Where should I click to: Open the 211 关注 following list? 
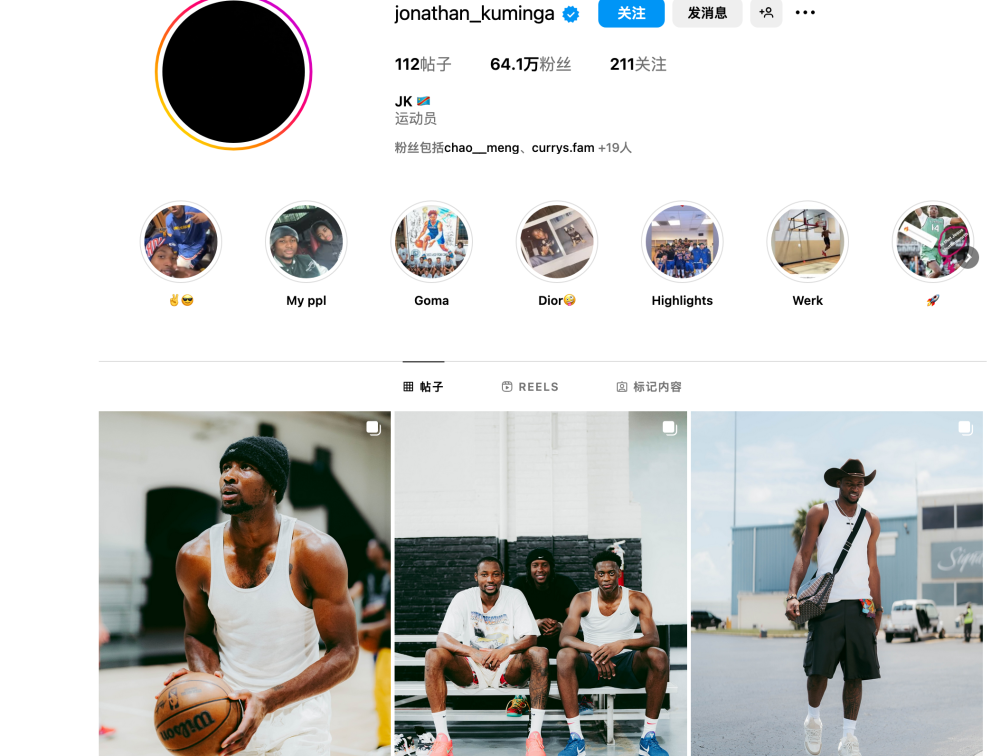[638, 64]
